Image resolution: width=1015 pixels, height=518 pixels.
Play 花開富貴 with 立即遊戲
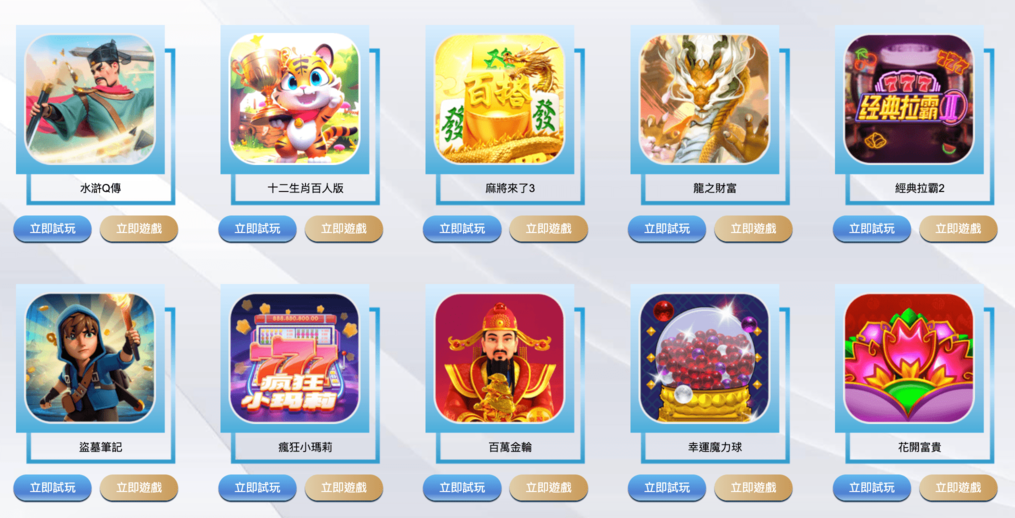[958, 488]
